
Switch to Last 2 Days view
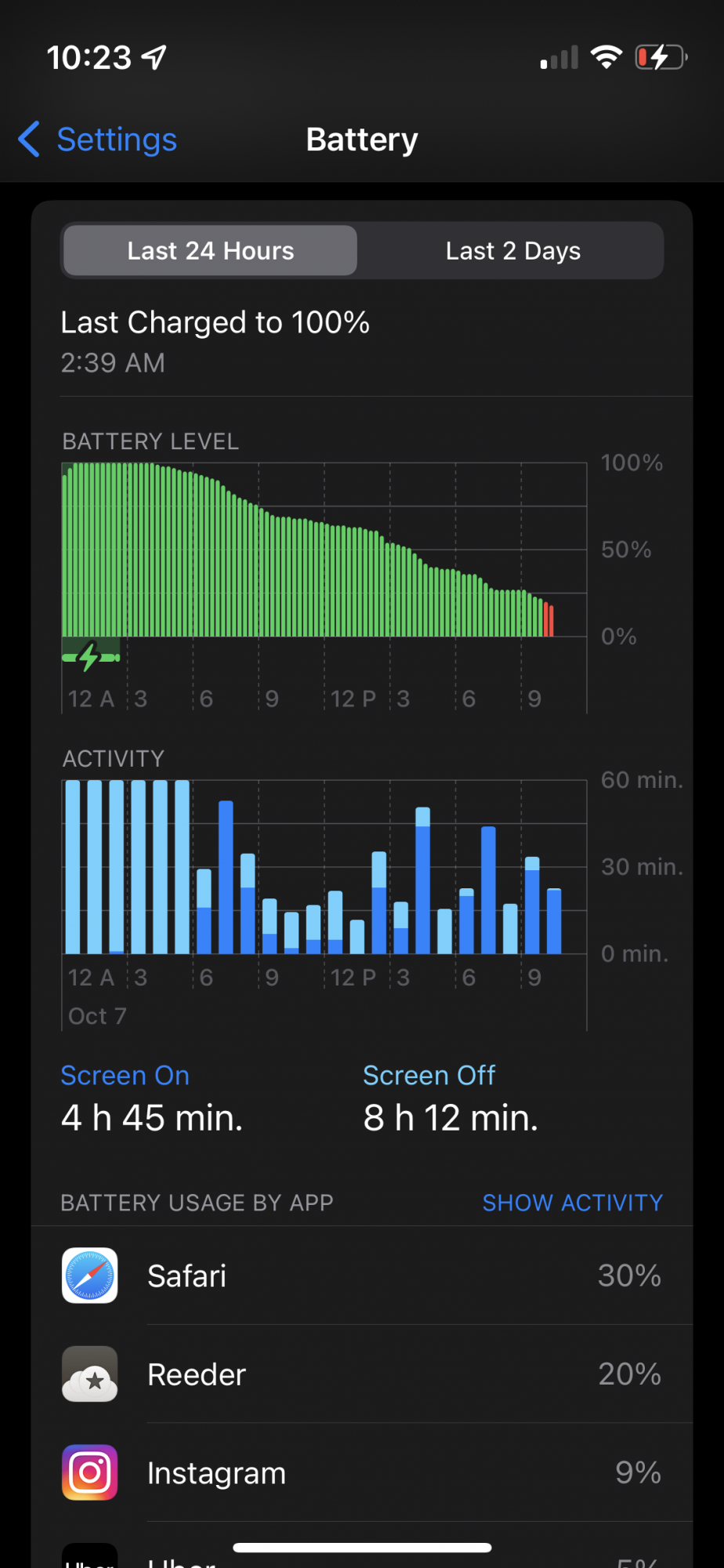(512, 251)
